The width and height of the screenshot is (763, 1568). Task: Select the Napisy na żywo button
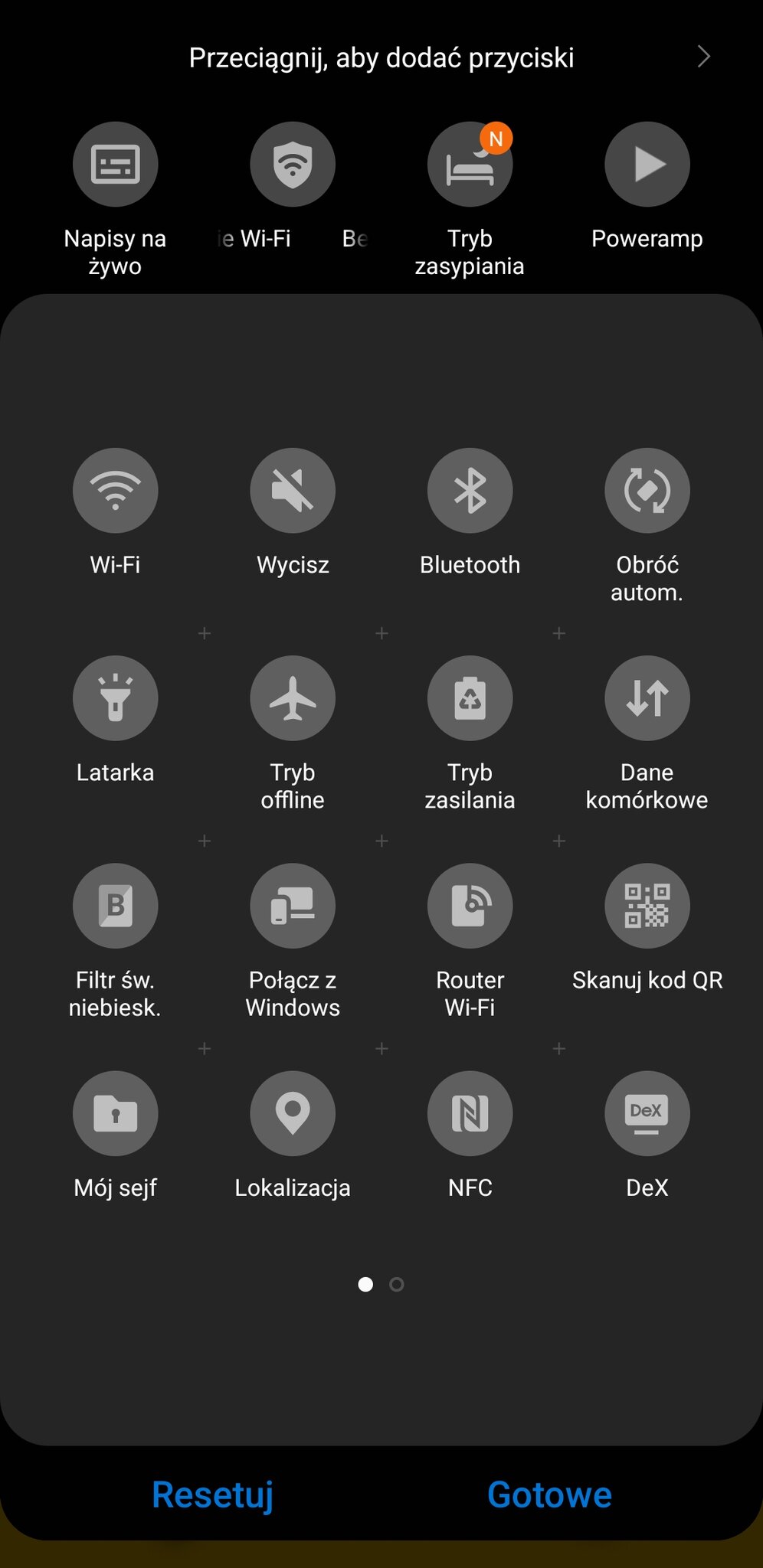[x=116, y=165]
